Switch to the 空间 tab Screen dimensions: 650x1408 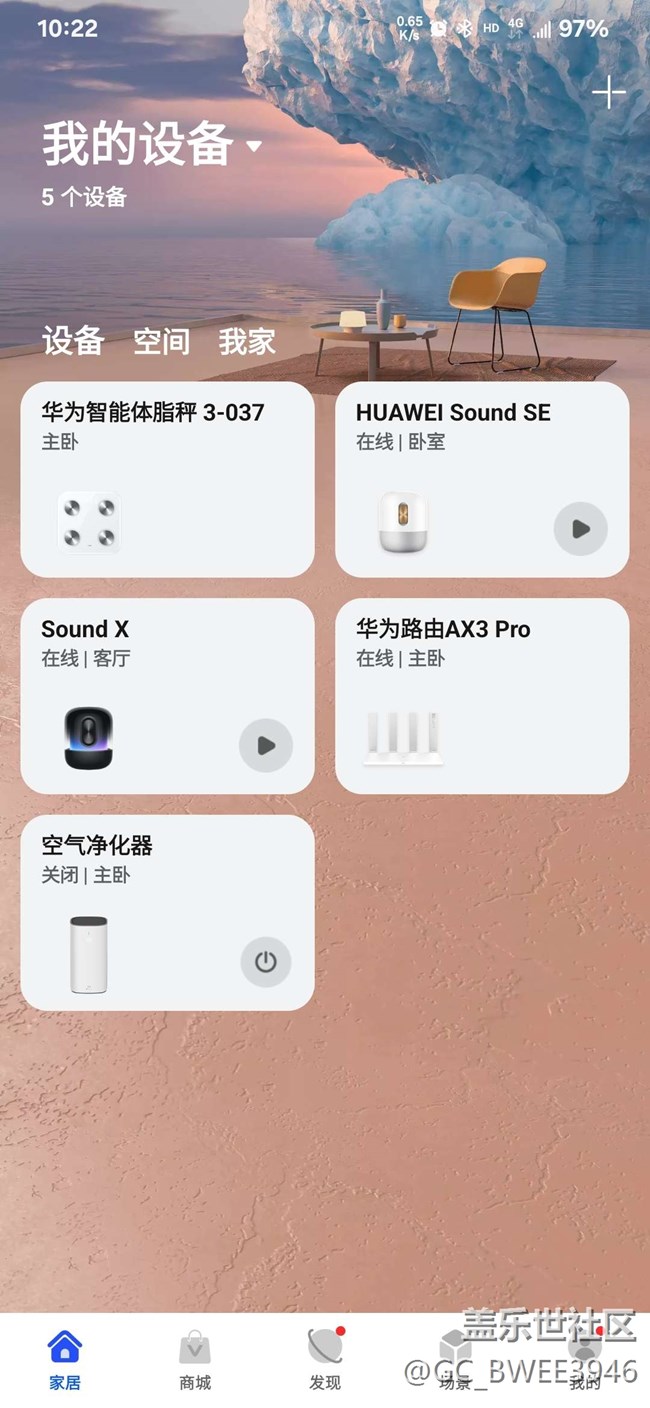click(161, 341)
